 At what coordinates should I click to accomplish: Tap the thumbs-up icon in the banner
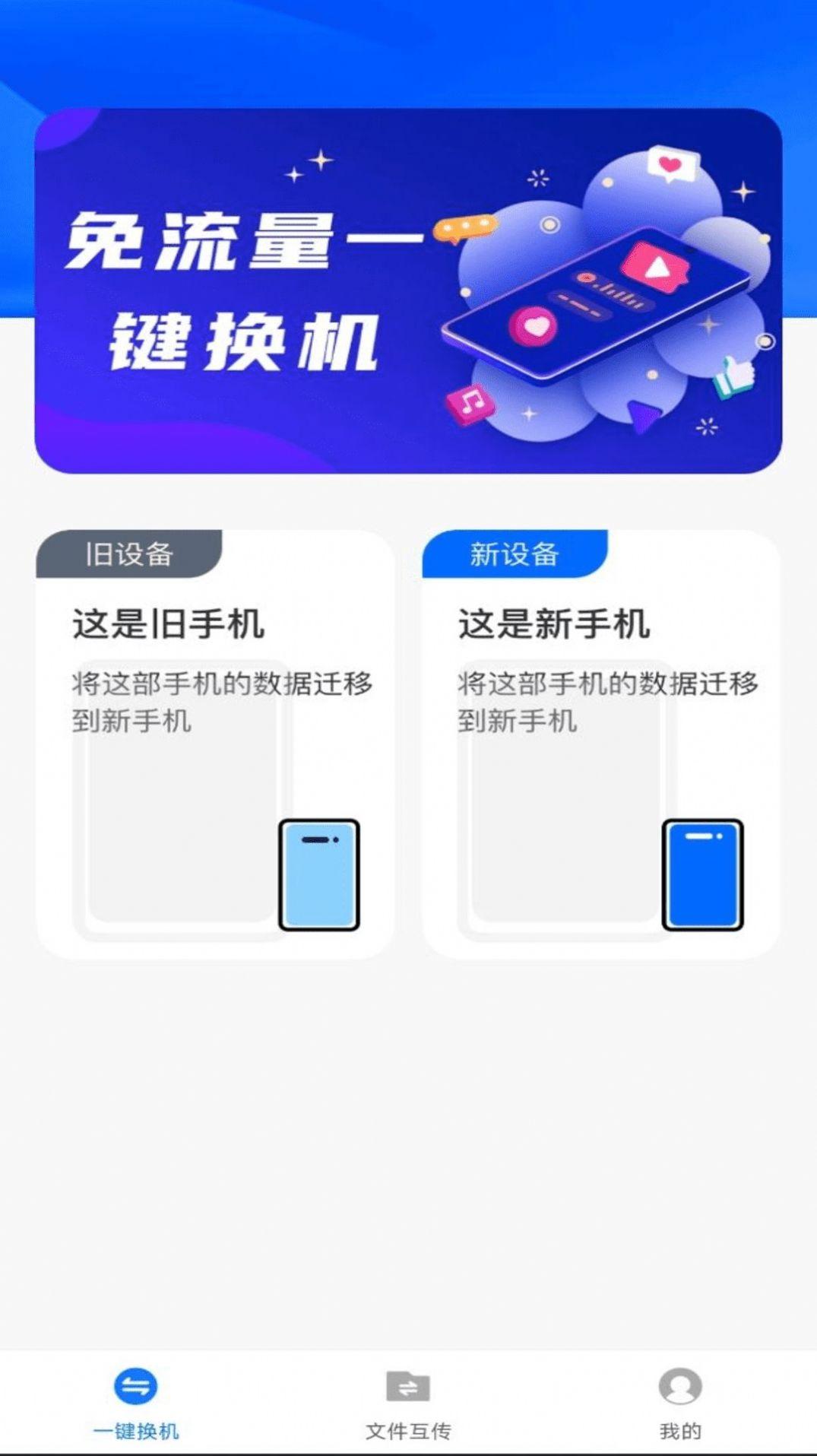732,376
